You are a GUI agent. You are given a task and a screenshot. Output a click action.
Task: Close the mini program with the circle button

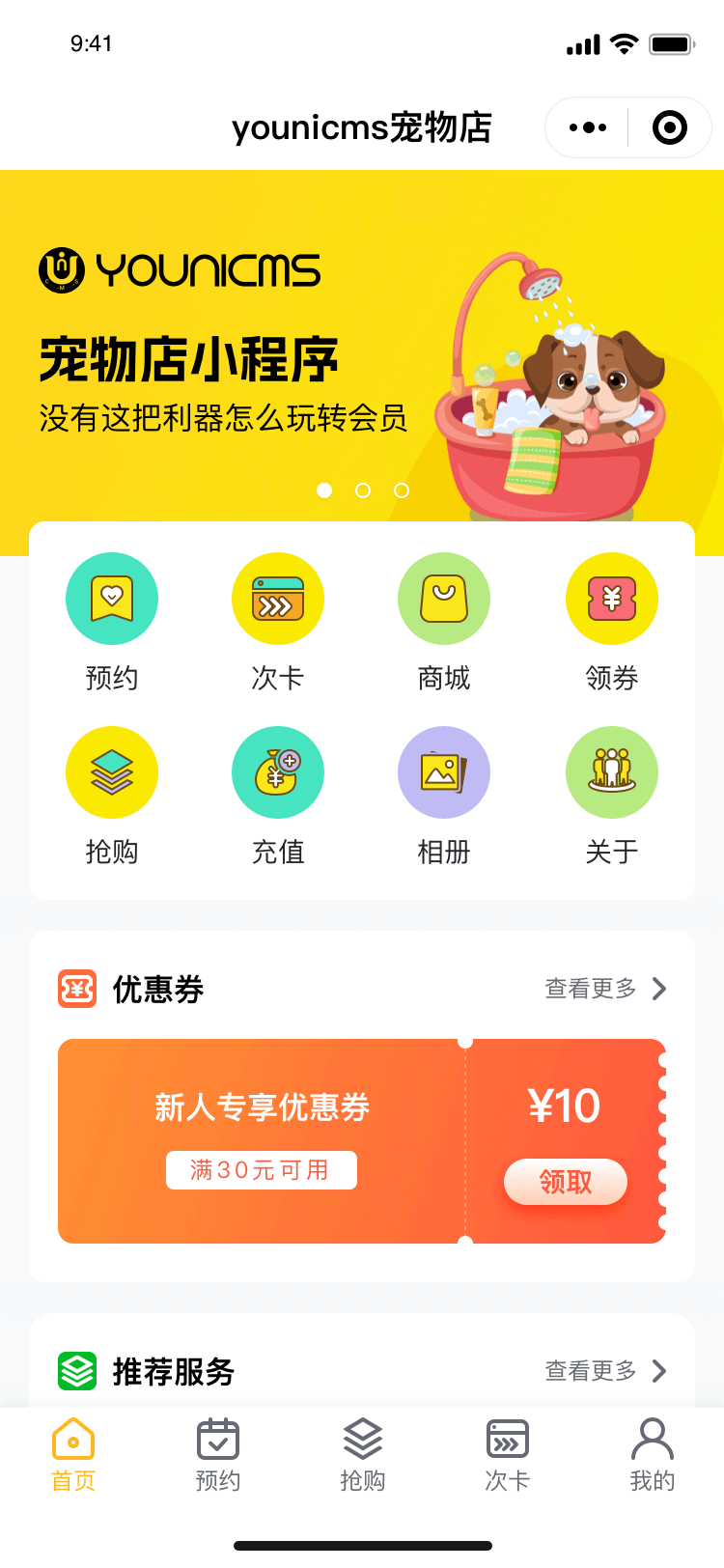point(669,127)
